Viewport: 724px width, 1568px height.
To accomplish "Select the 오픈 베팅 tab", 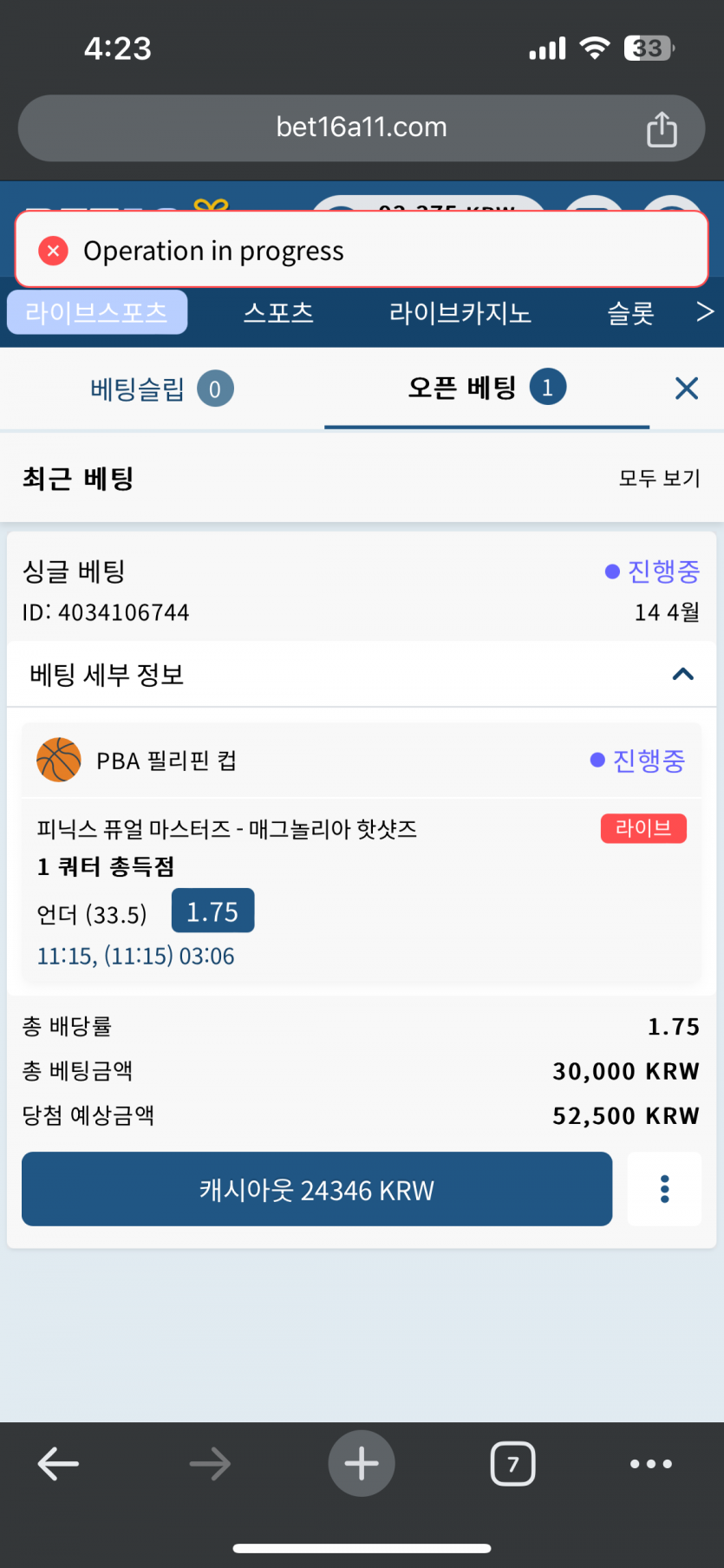I will click(486, 388).
